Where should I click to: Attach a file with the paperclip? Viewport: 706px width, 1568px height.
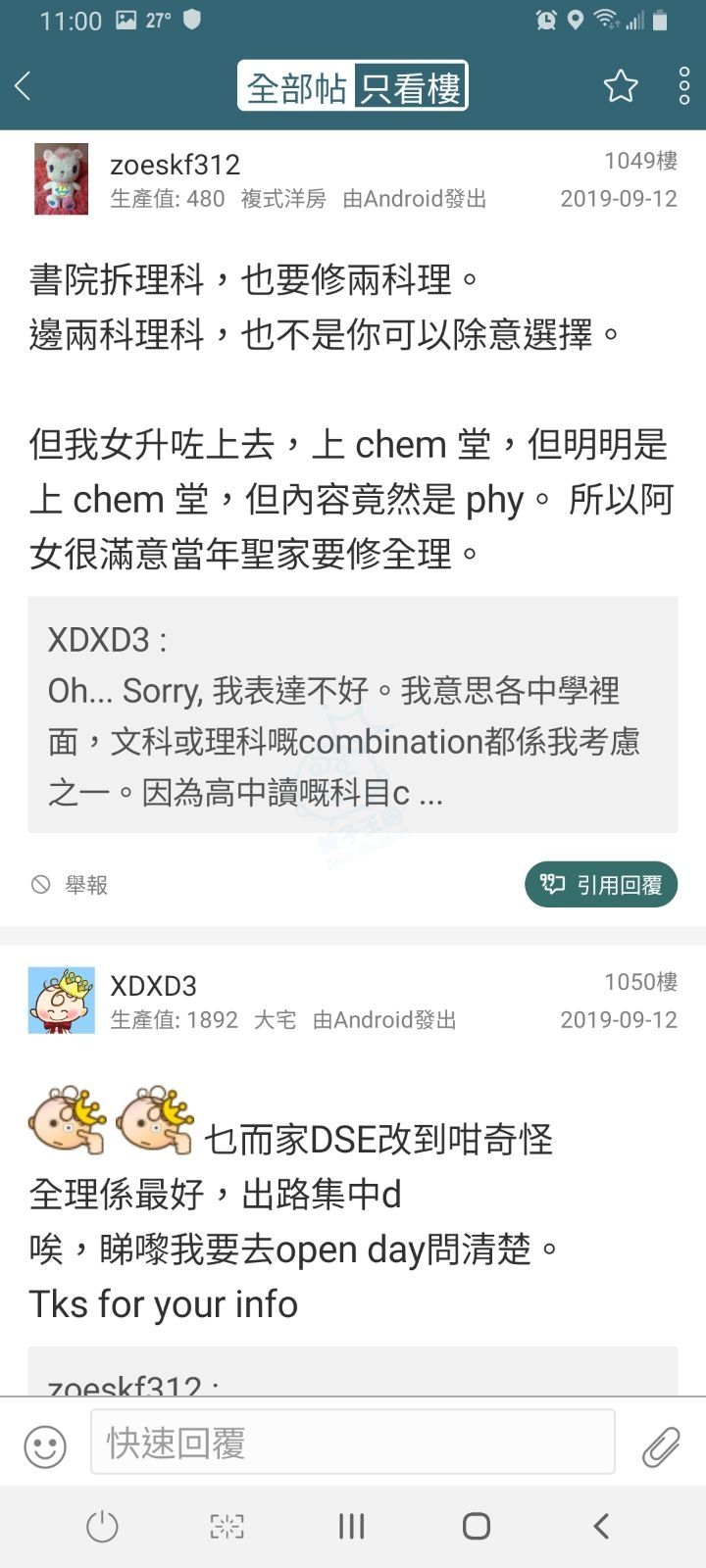point(661,1445)
